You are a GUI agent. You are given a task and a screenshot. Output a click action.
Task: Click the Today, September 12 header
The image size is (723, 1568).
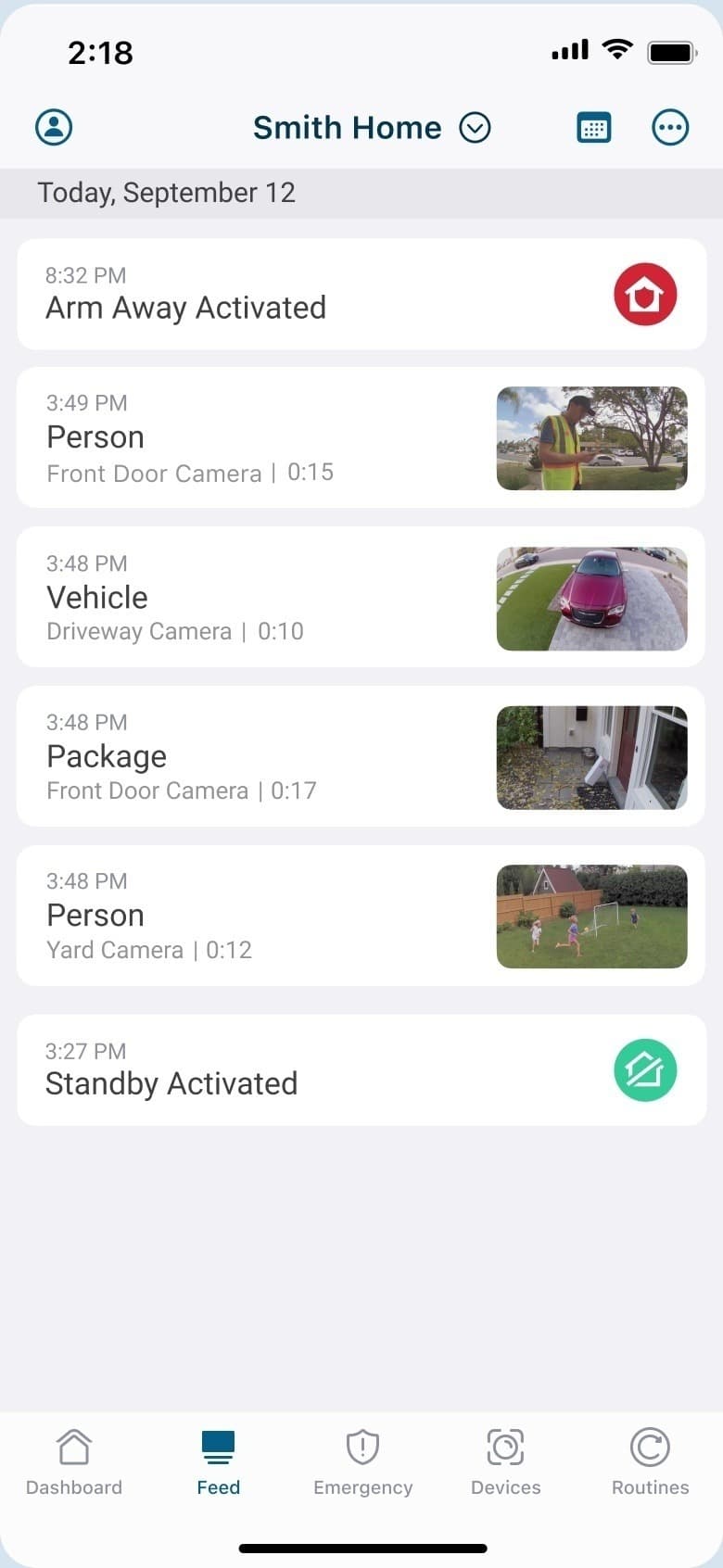tap(167, 193)
